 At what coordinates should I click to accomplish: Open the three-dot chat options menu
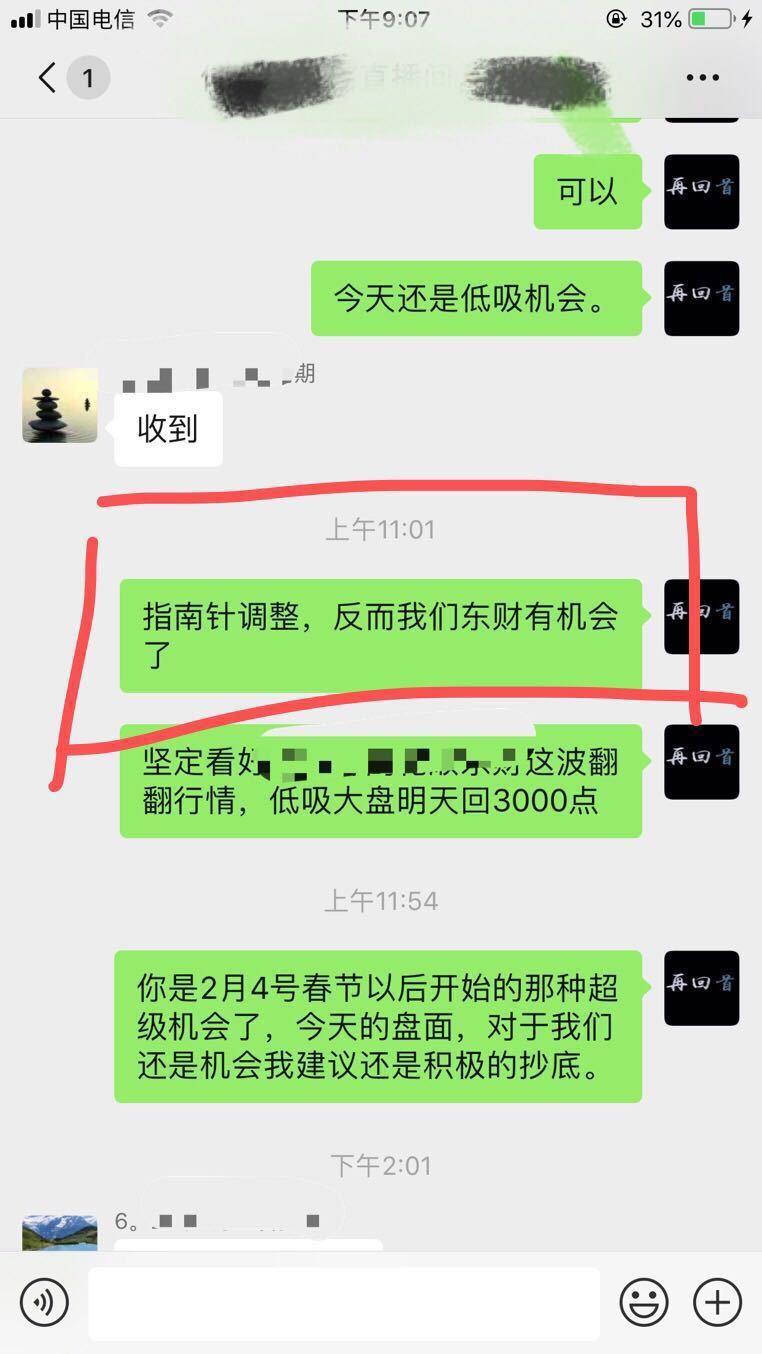pos(702,78)
